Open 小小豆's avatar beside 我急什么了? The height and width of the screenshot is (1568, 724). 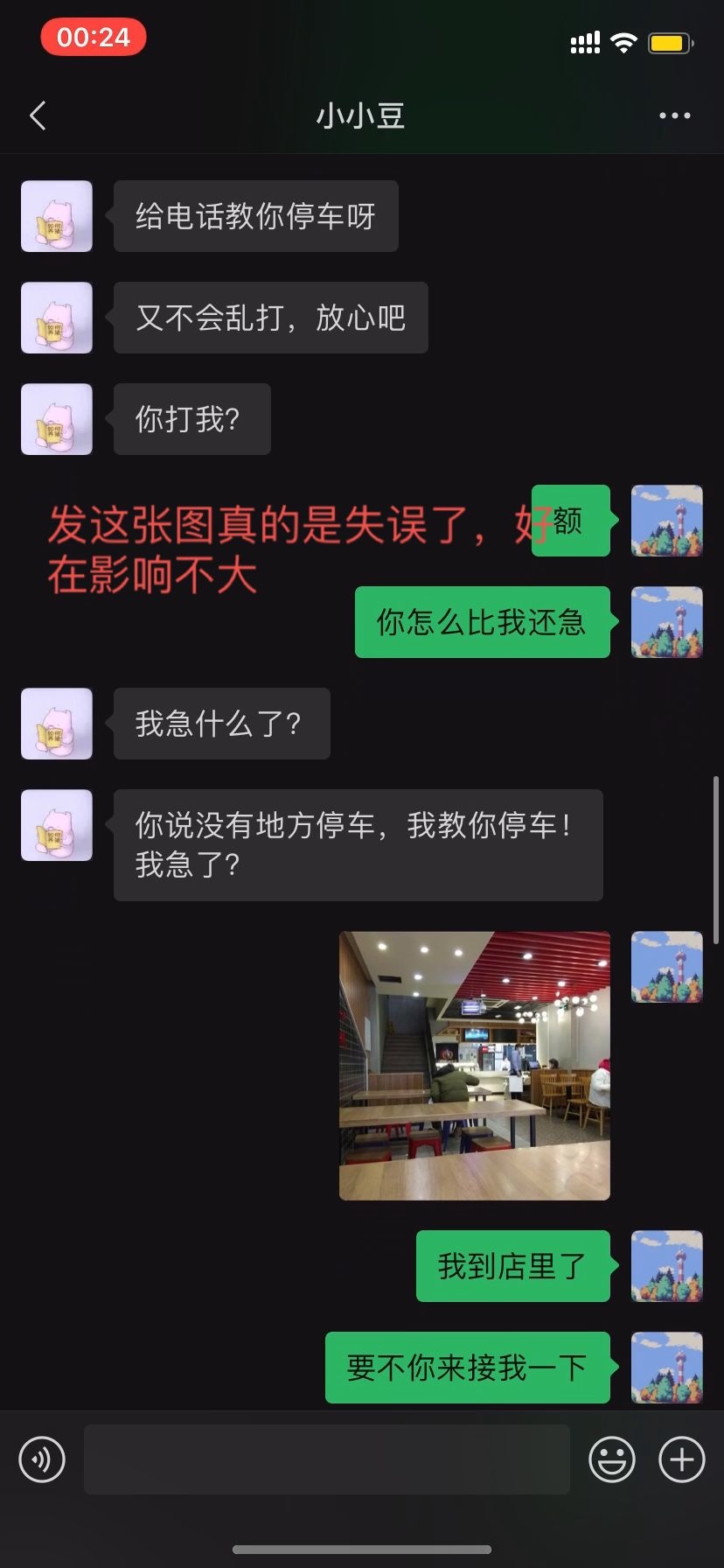[x=57, y=724]
